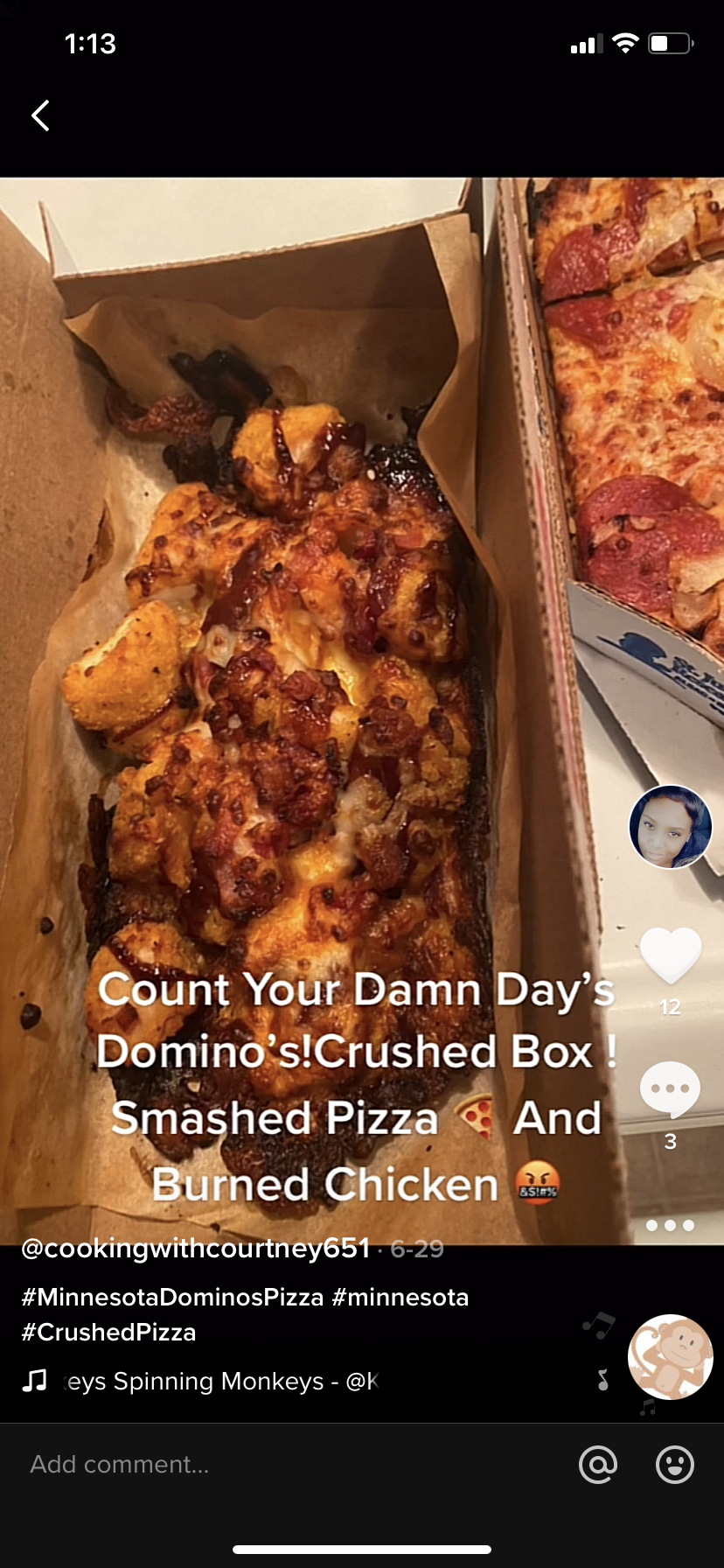Open the #MinnesotaDominosPizza hashtag
Screen dimensions: 724x1568
point(172,1297)
